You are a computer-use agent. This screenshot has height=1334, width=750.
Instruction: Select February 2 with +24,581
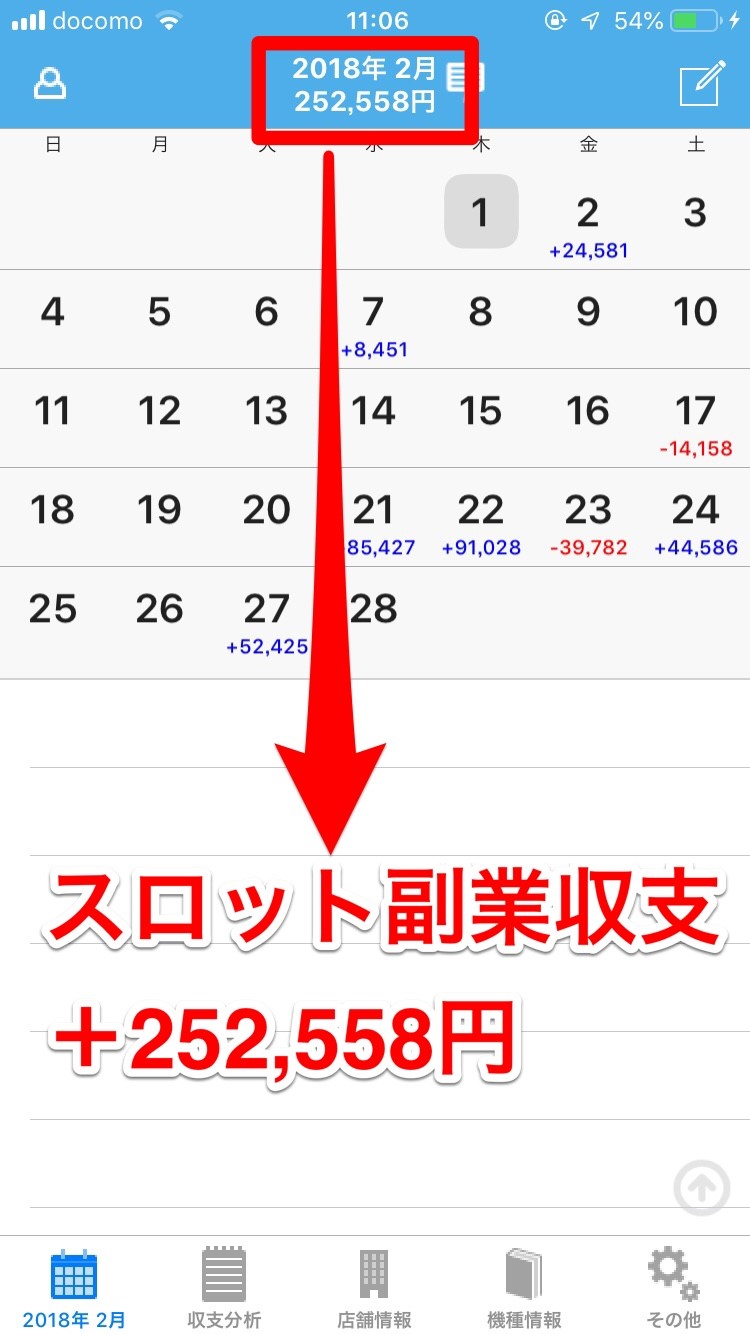[x=588, y=221]
